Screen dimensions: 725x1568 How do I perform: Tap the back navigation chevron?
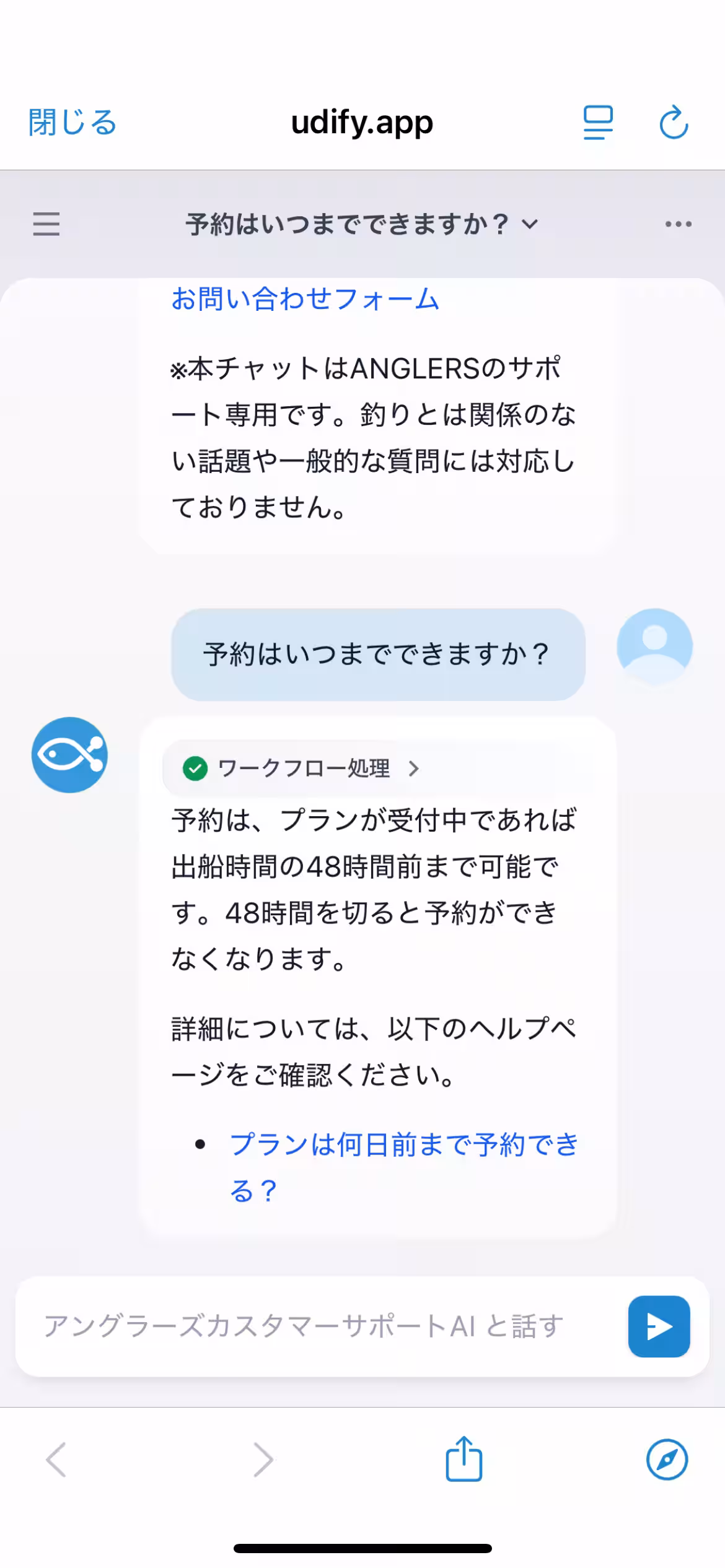click(56, 1460)
